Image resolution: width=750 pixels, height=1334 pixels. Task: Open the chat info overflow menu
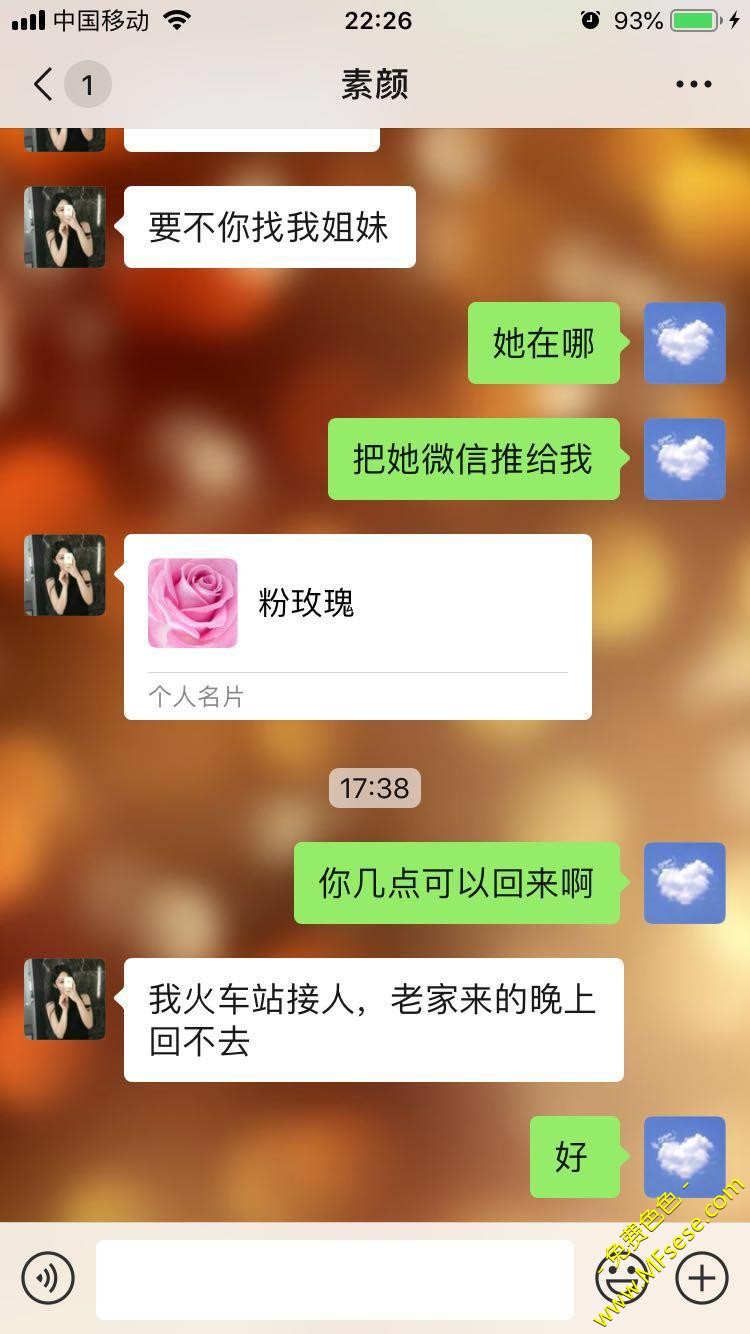click(693, 85)
